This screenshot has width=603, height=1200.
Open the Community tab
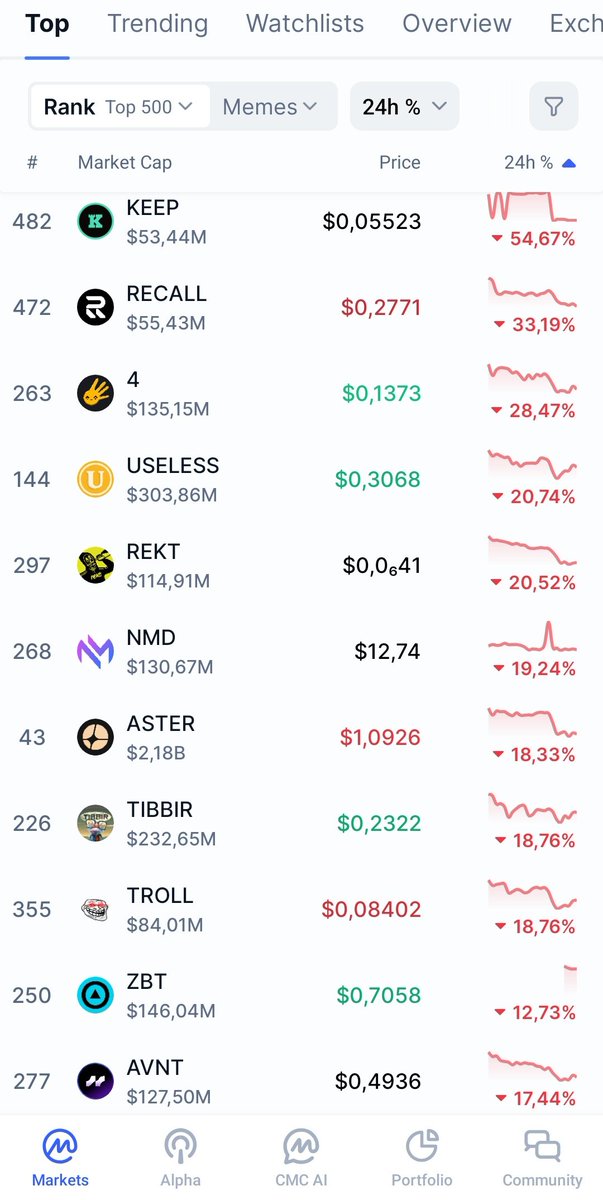[x=542, y=1158]
